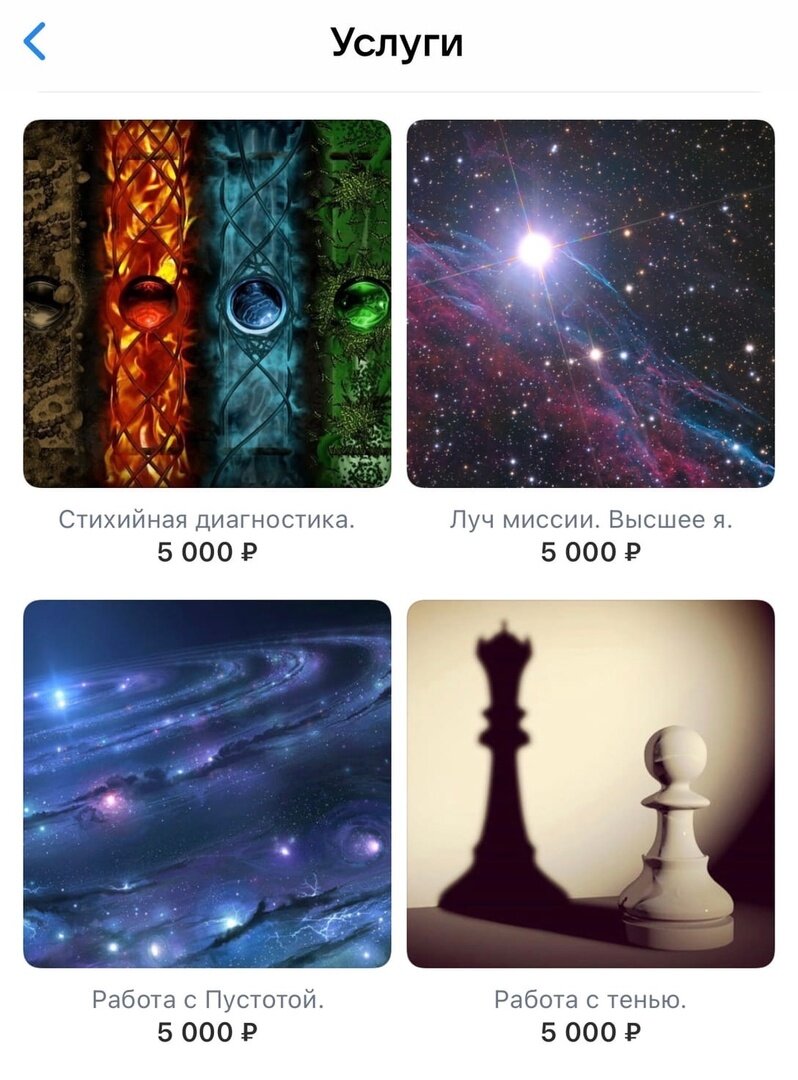Open the Стихийная диагностика service card
This screenshot has width=798, height=1080.
click(x=207, y=304)
